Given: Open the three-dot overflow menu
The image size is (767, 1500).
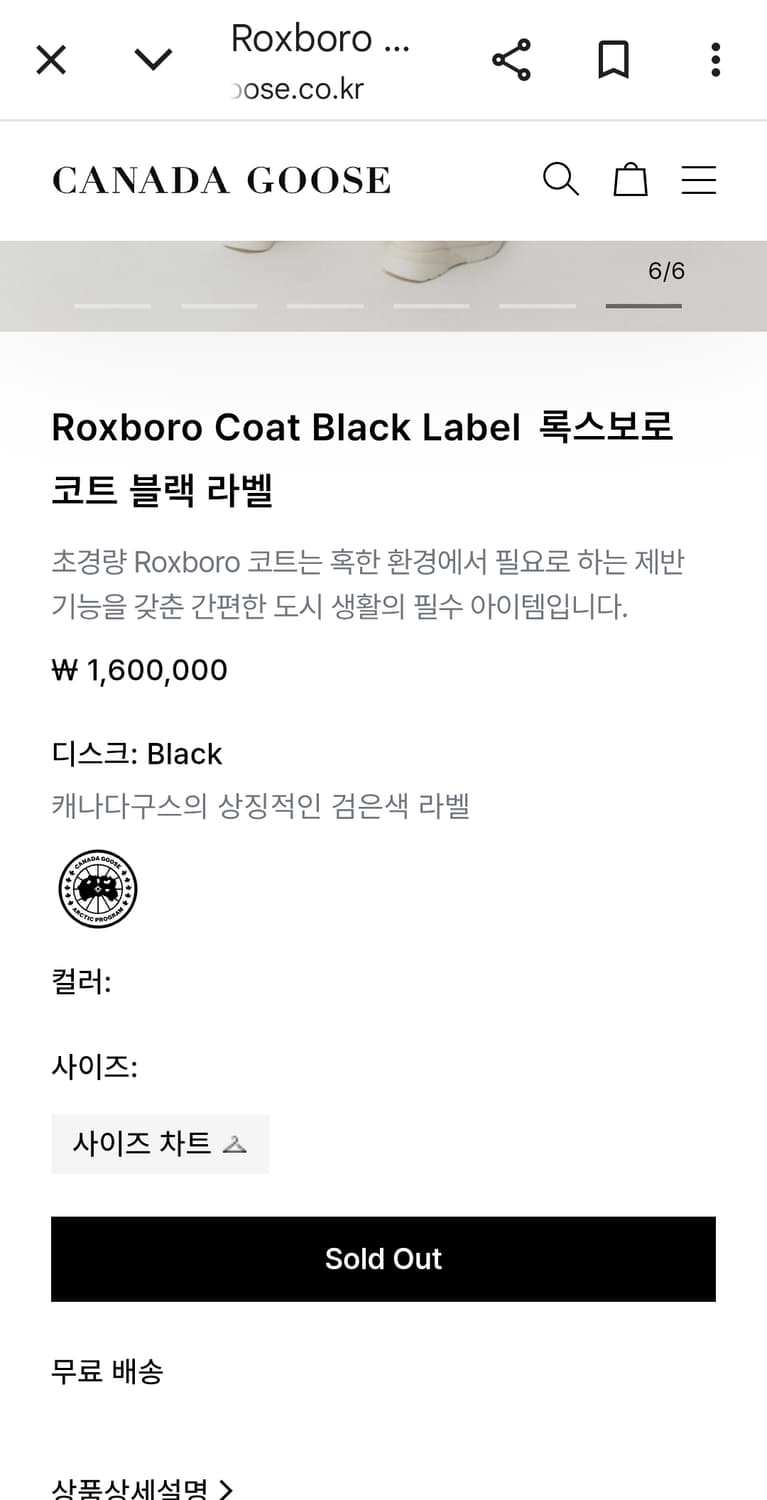Looking at the screenshot, I should (715, 59).
